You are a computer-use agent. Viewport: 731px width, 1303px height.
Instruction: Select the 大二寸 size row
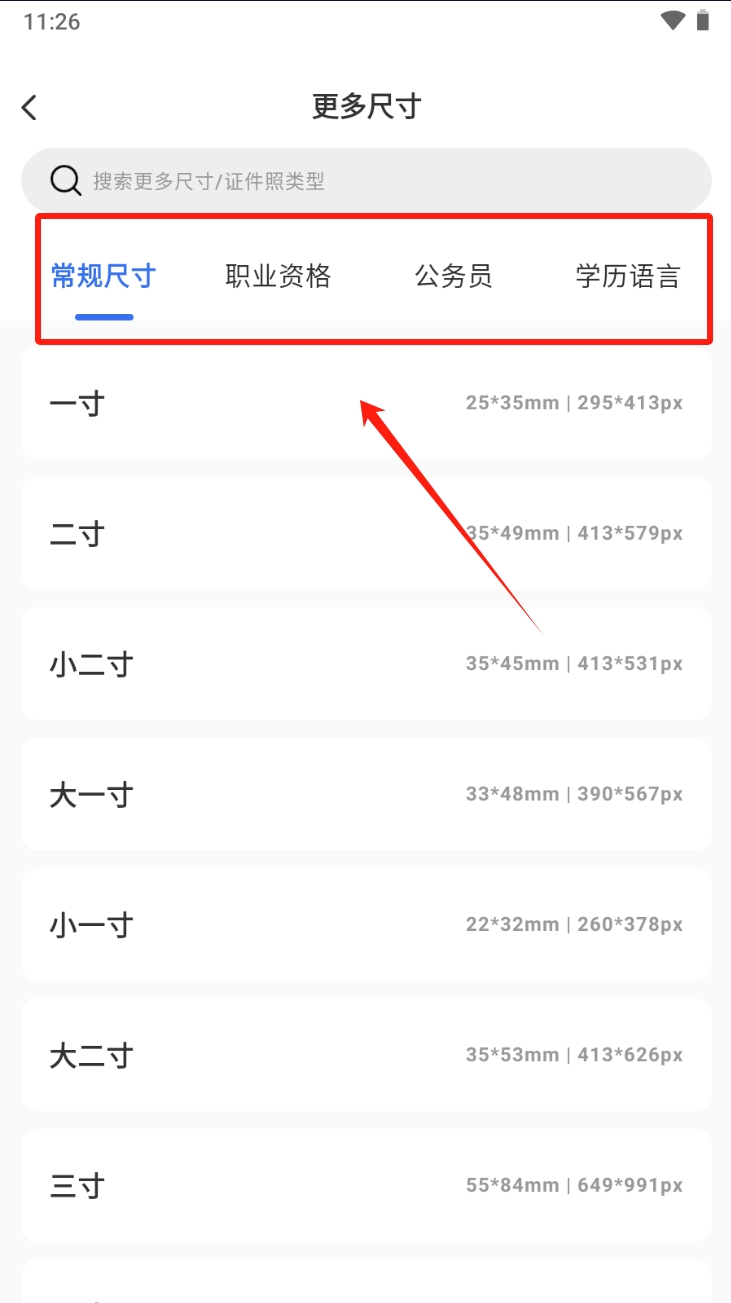pos(366,1054)
